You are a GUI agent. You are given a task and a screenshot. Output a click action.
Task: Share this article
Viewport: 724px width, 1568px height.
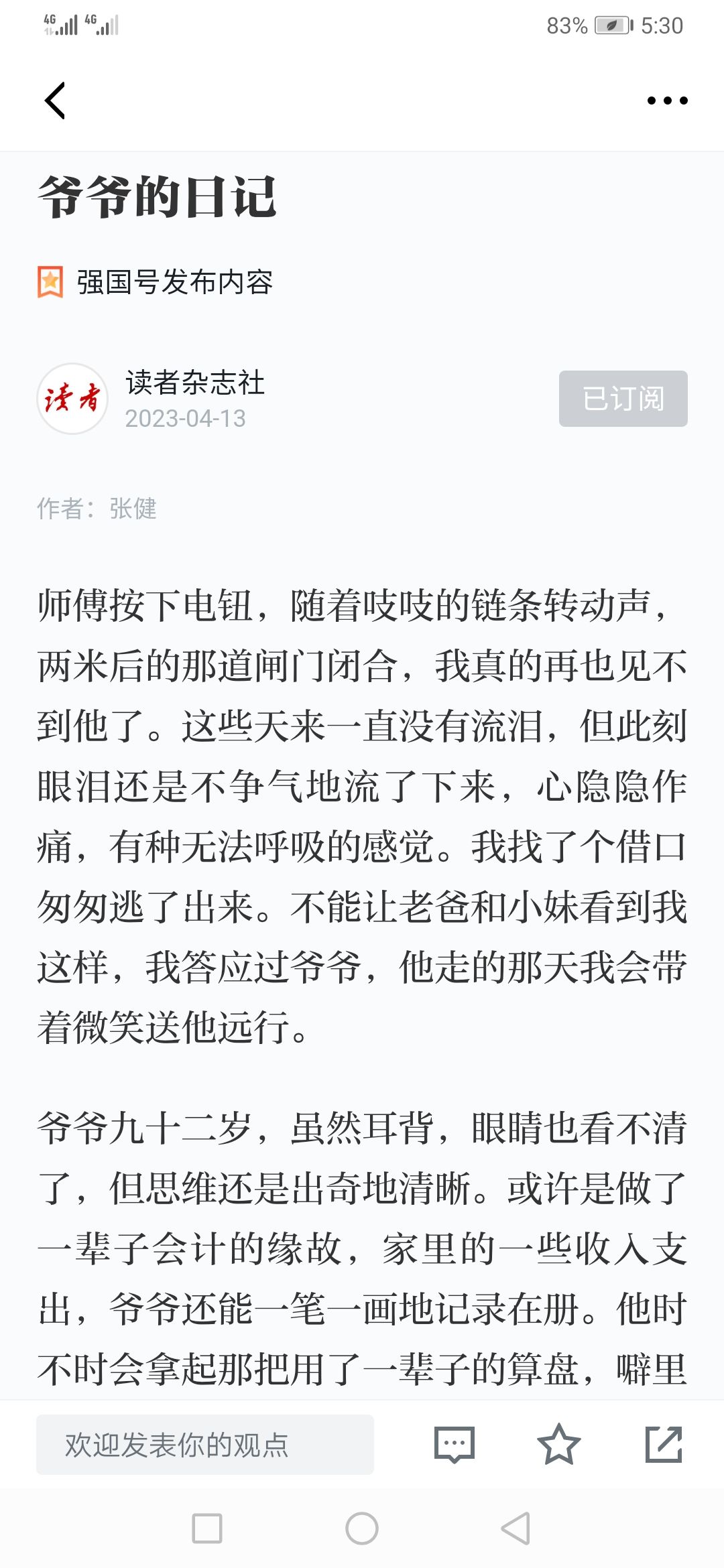tap(664, 1444)
